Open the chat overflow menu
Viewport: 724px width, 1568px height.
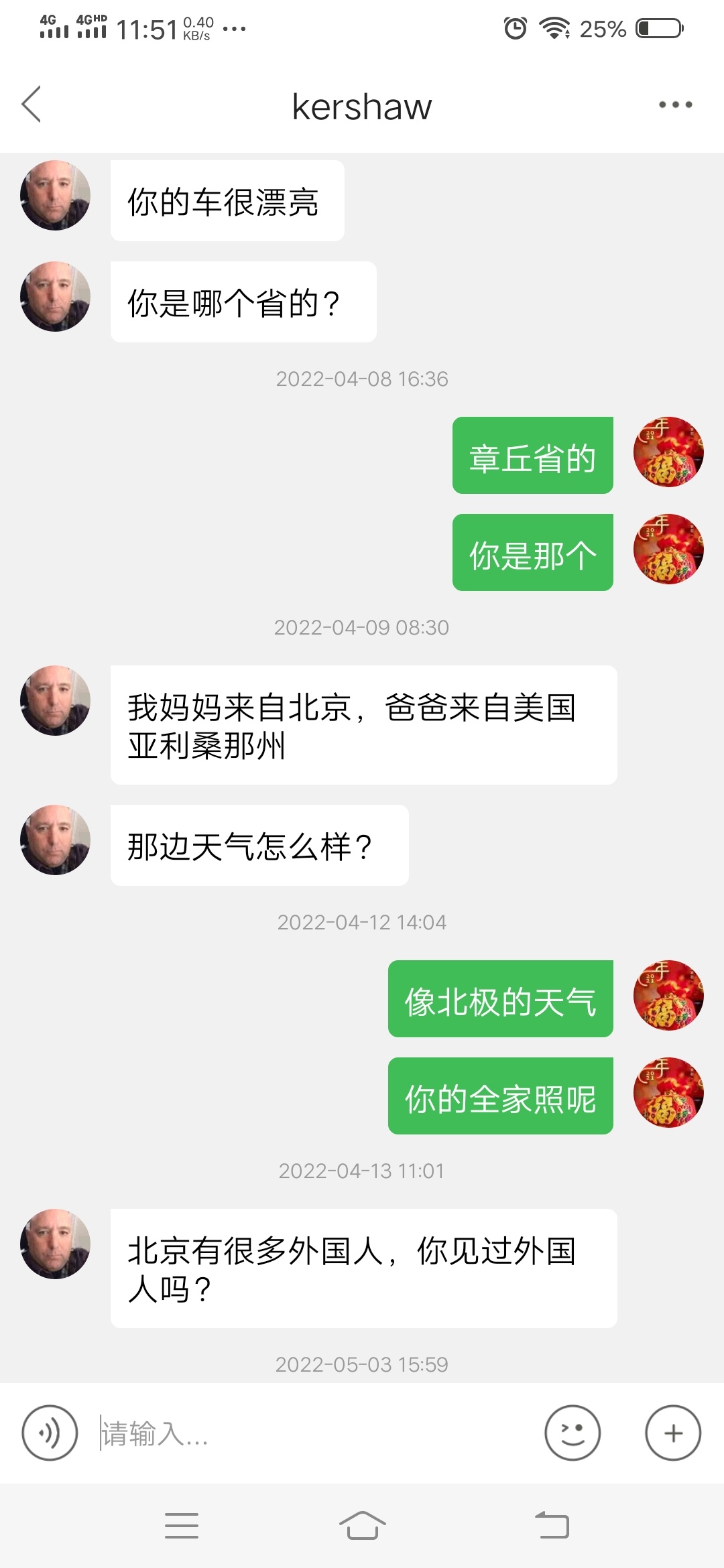point(674,105)
